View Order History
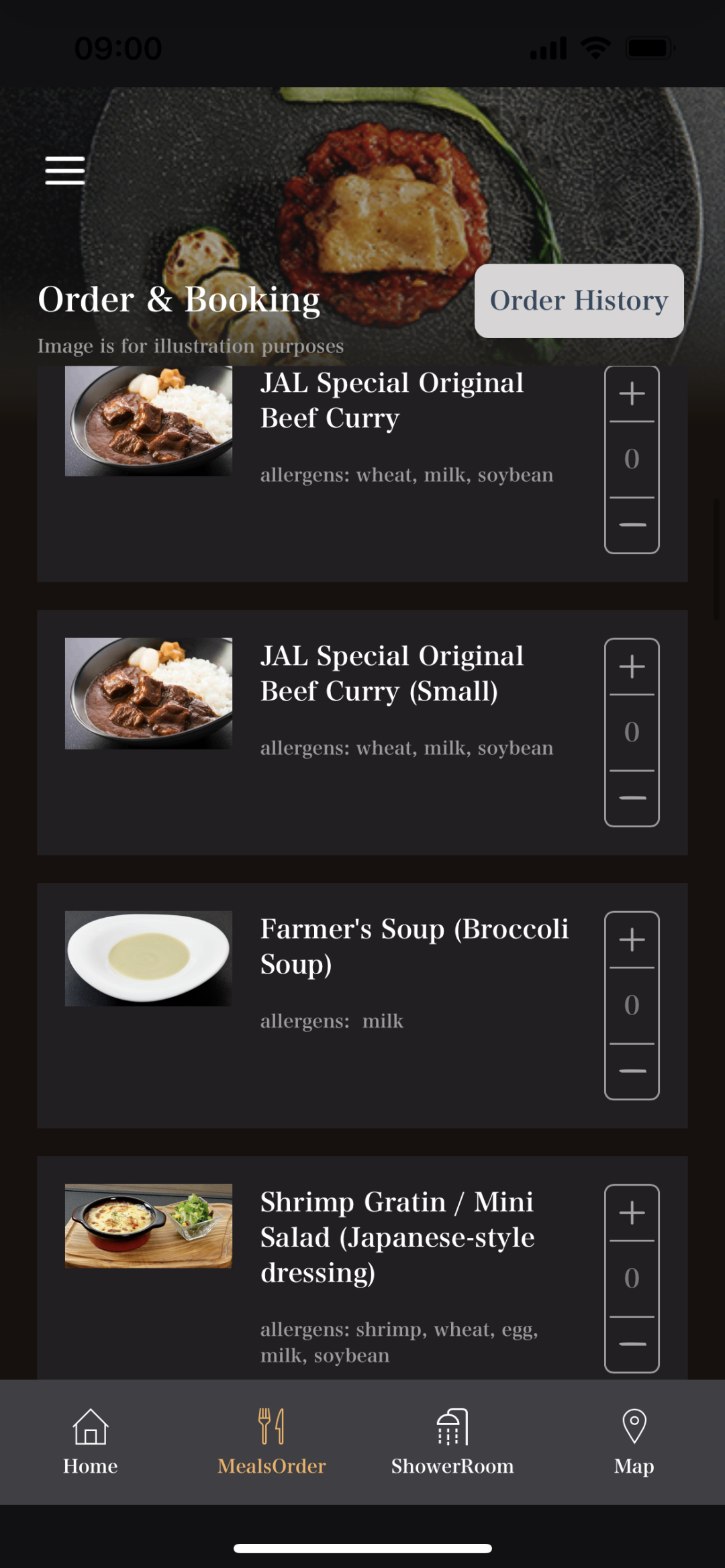The height and width of the screenshot is (1568, 725). point(579,301)
